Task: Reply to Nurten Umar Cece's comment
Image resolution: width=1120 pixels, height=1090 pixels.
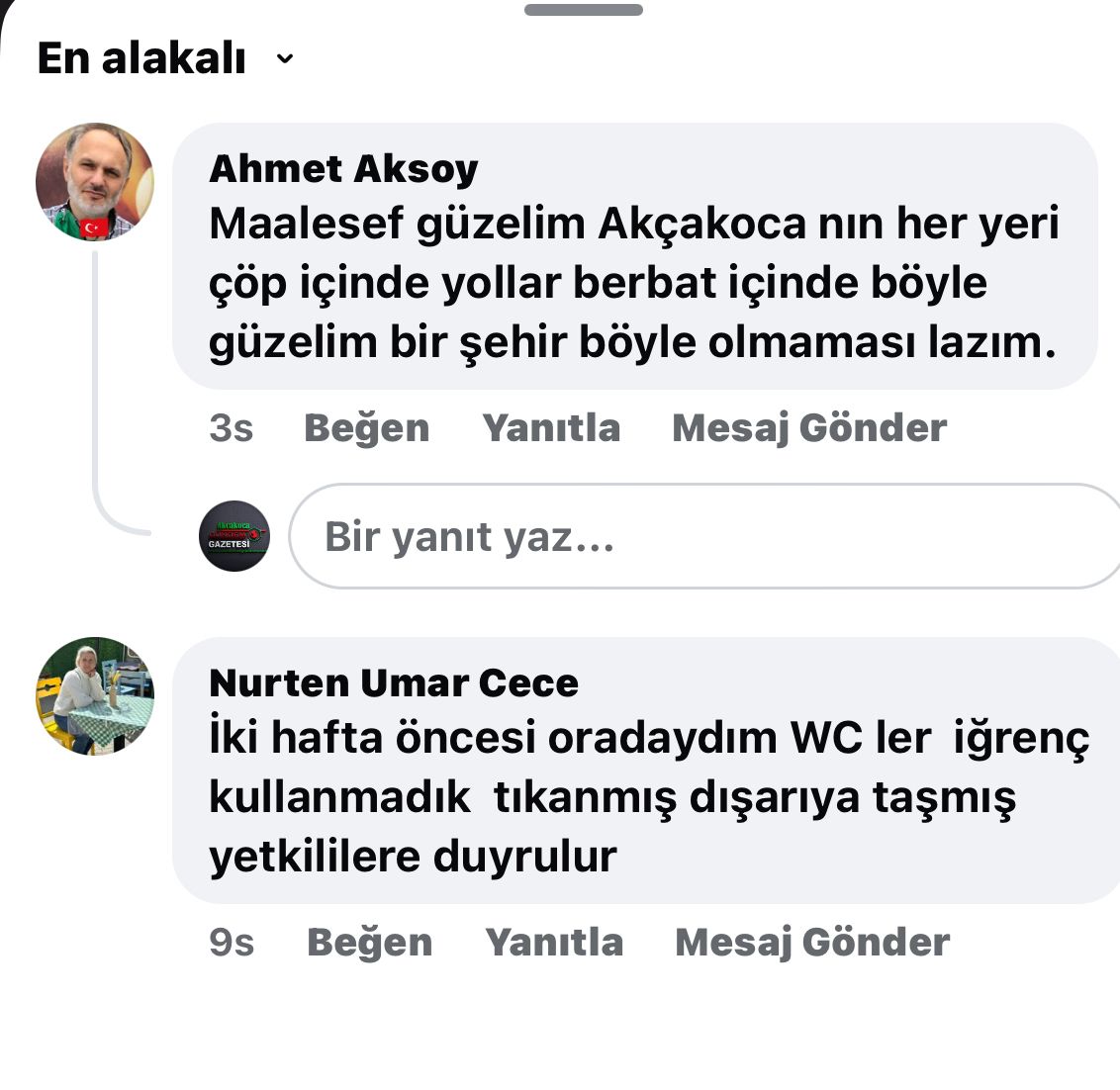Action: click(x=554, y=943)
